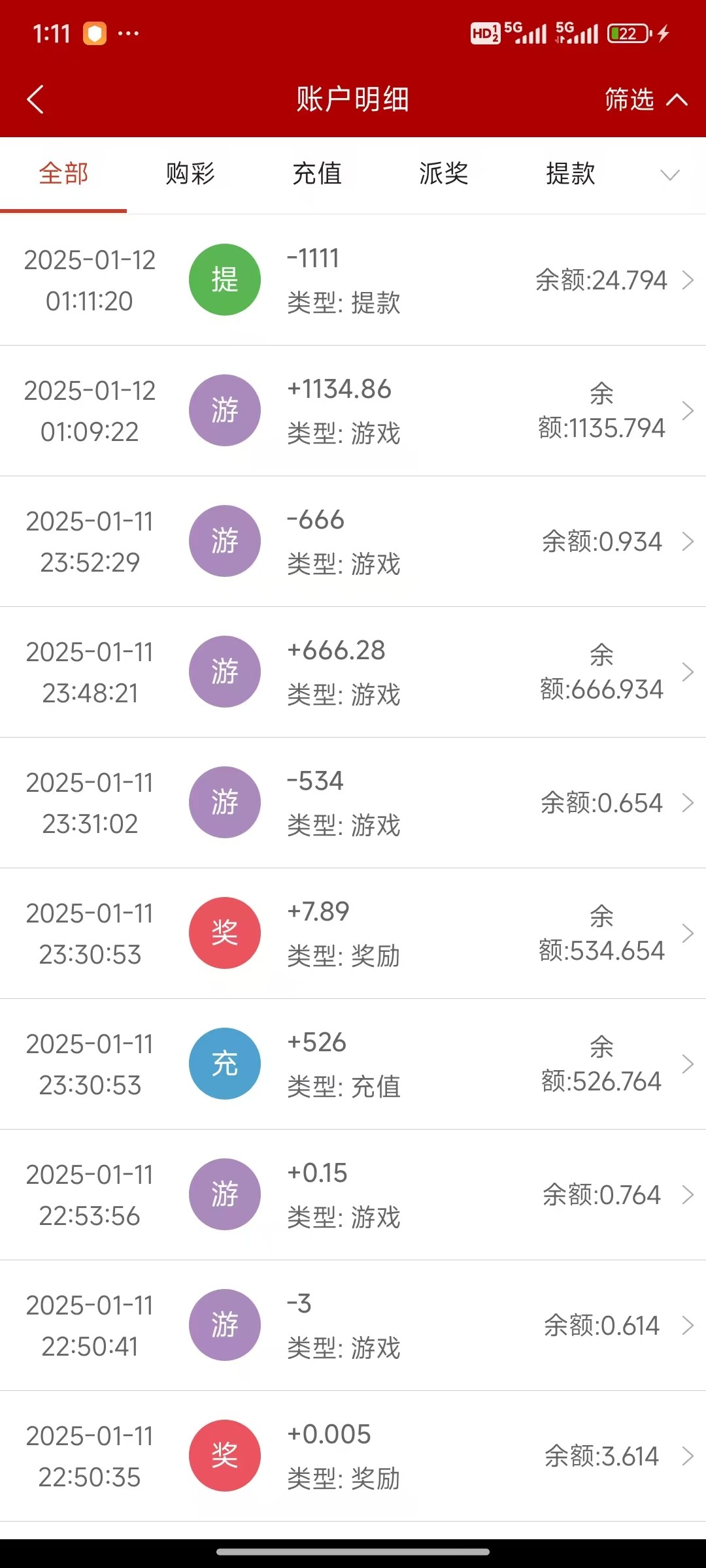Open the +7.89 奖励 record
Screen dimensions: 706x1568
click(x=353, y=934)
